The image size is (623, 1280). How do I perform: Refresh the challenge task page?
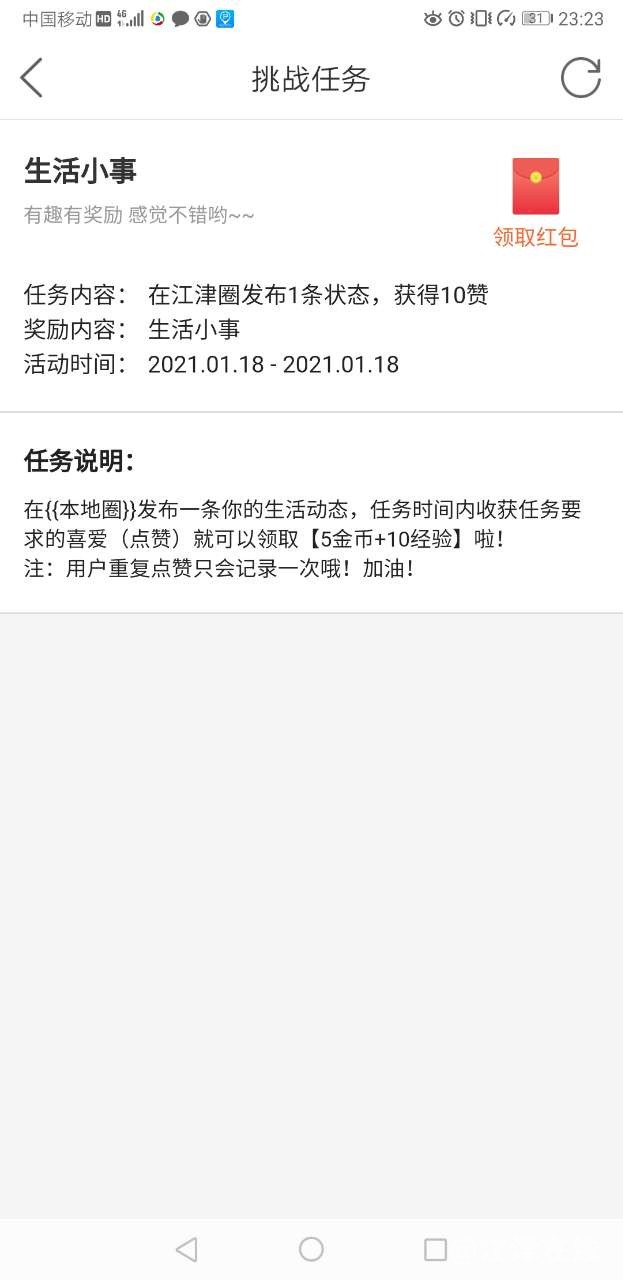click(x=580, y=78)
